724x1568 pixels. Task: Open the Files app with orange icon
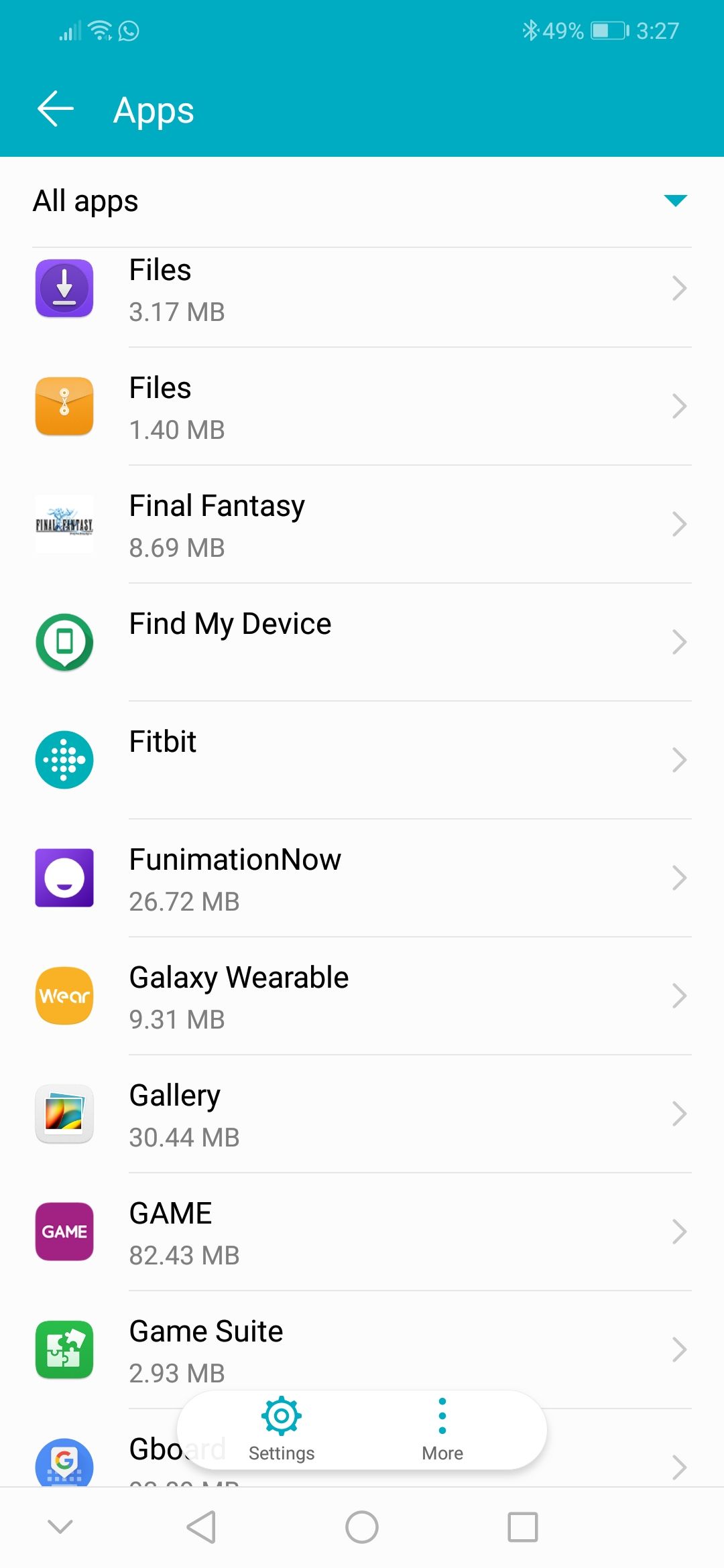pyautogui.click(x=362, y=406)
